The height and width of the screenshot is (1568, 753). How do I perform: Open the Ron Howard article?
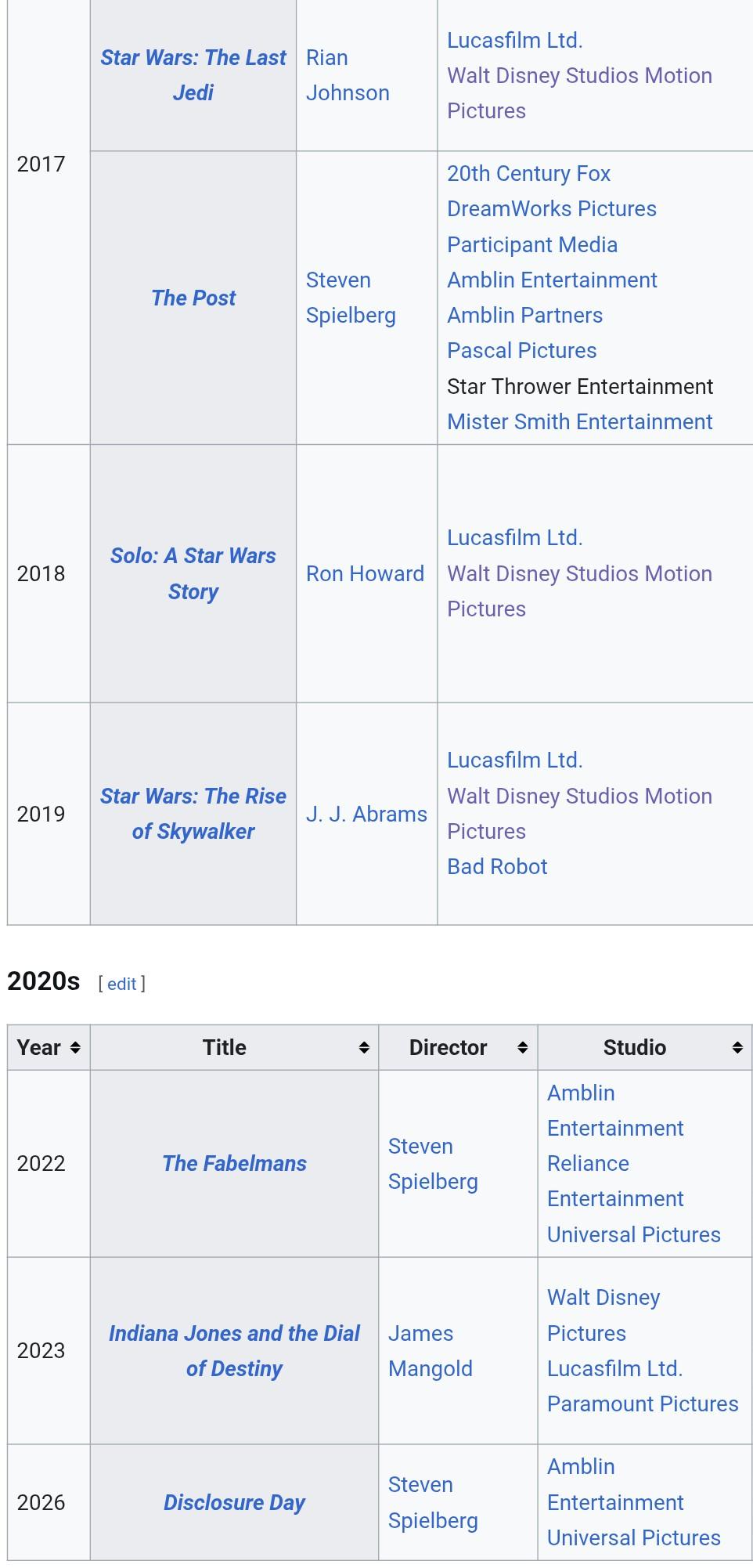(x=365, y=573)
